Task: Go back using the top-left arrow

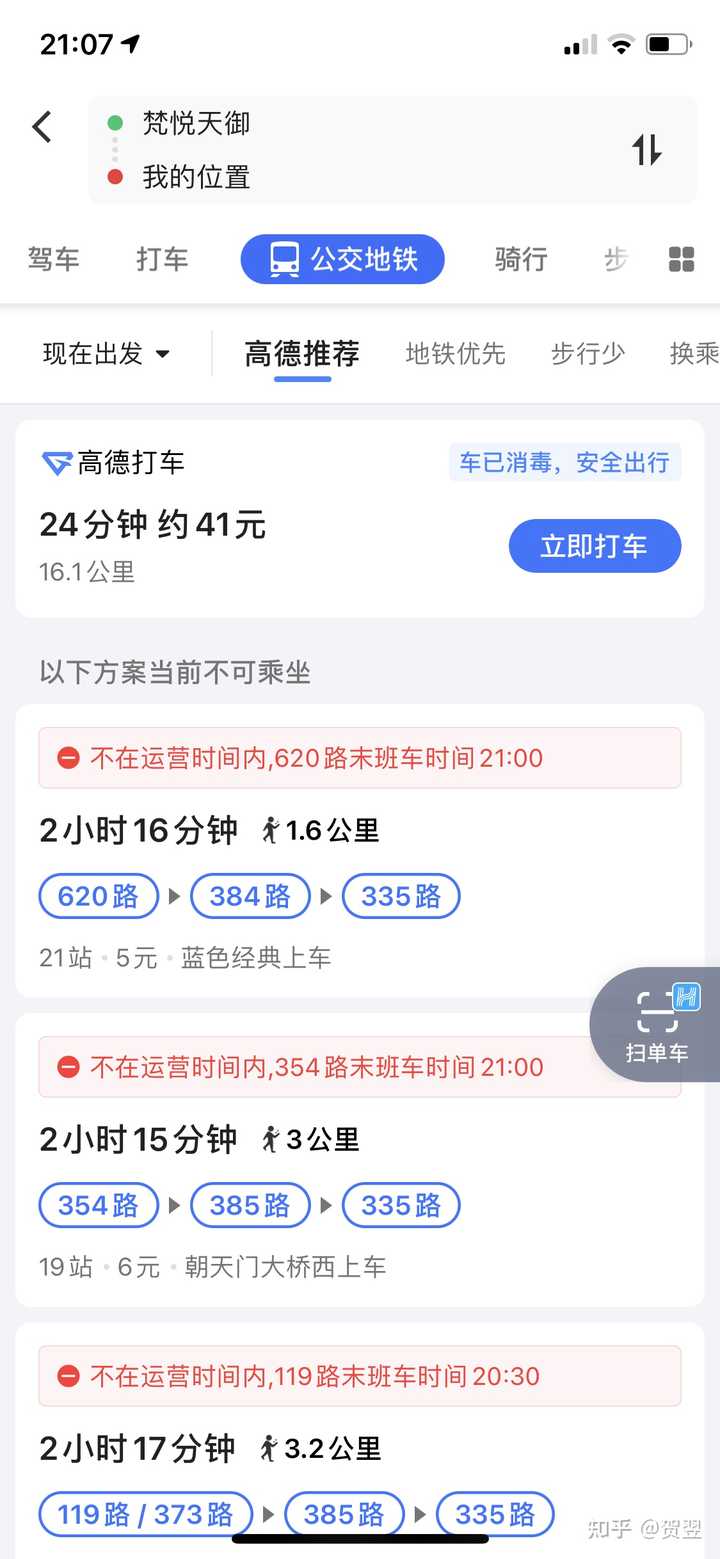Action: (42, 127)
